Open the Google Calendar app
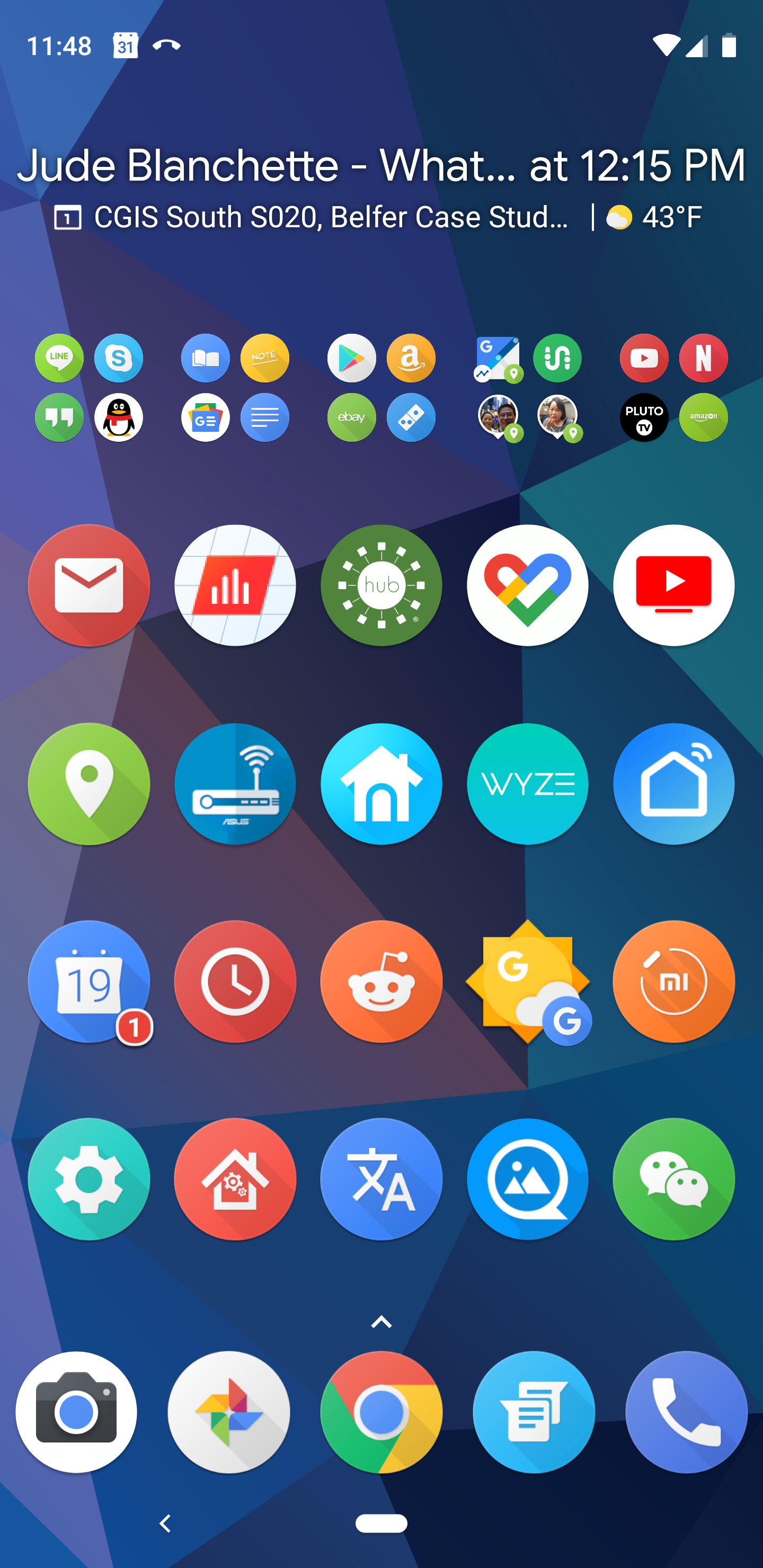Screen dimensions: 763x1568 (x=89, y=981)
